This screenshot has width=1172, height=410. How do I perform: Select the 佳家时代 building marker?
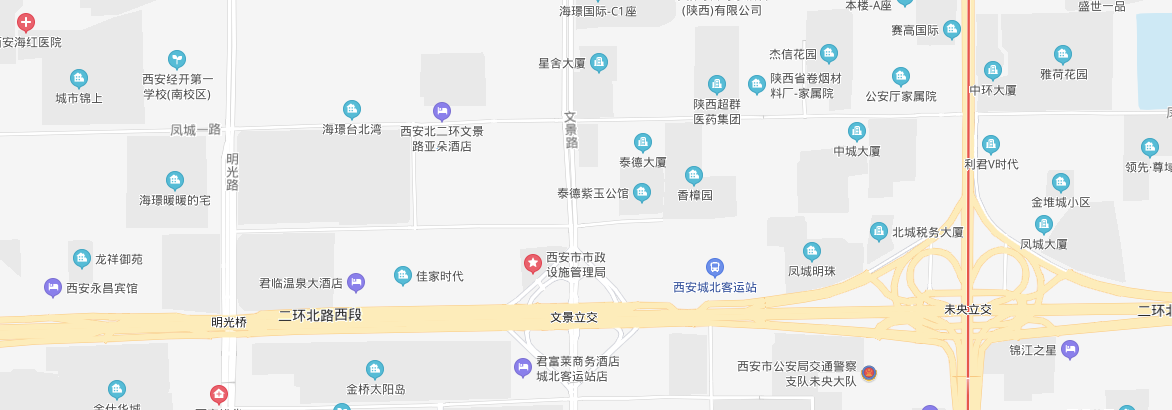[403, 275]
